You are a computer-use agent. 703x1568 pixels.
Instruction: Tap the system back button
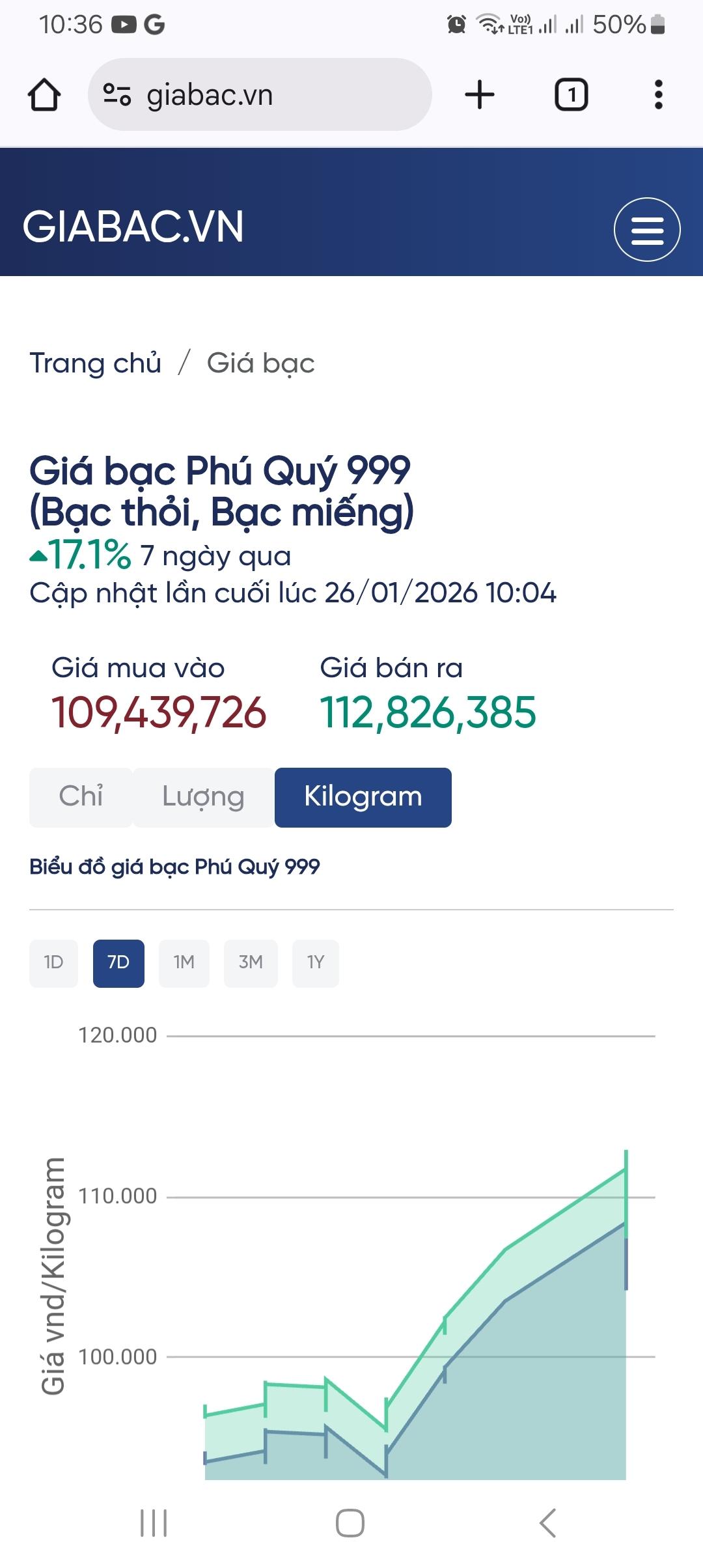(548, 1522)
